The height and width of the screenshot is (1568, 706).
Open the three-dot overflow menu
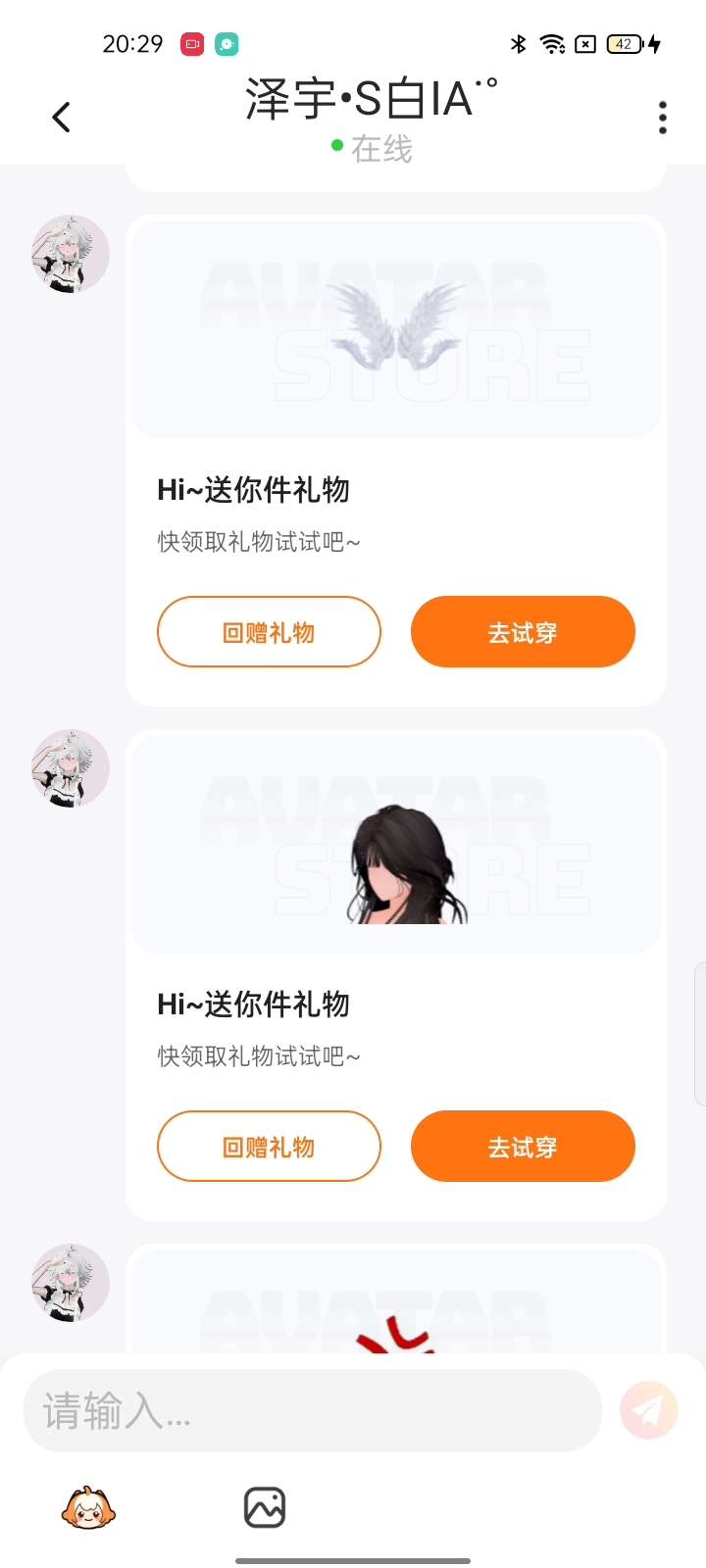coord(663,118)
